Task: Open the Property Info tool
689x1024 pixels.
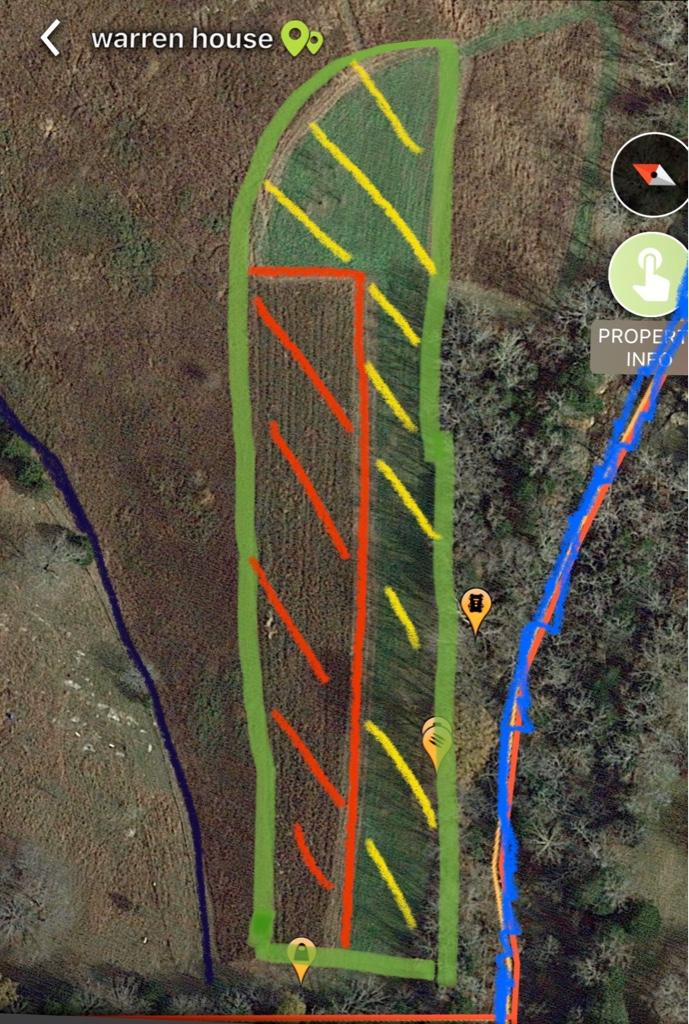Action: 648,275
